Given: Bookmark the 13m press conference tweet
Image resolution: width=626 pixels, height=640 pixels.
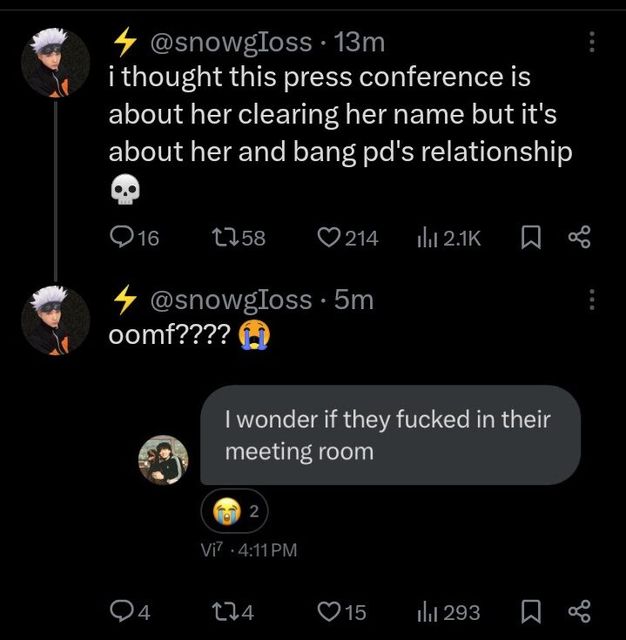Looking at the screenshot, I should pyautogui.click(x=533, y=238).
